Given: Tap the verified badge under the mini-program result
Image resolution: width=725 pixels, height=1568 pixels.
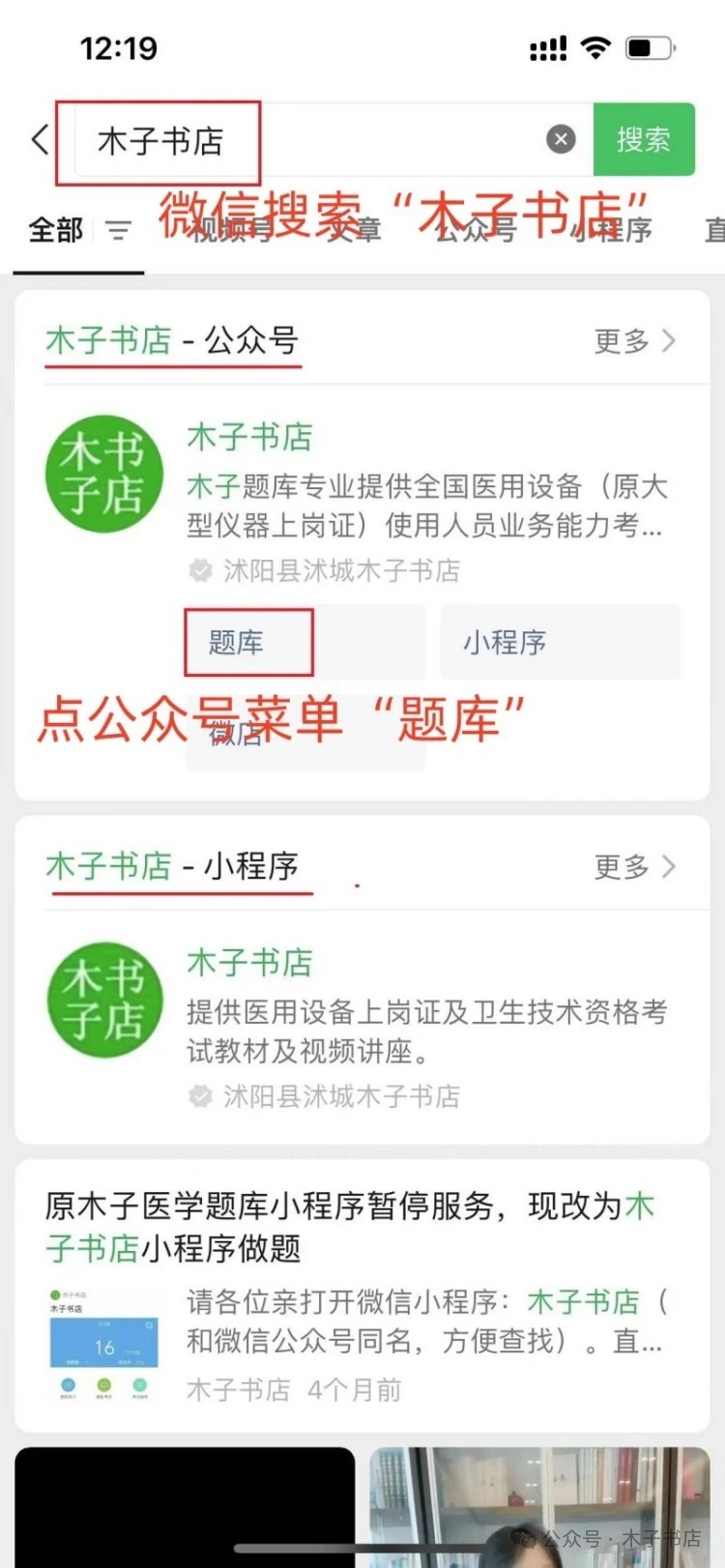Looking at the screenshot, I should click(x=200, y=1097).
